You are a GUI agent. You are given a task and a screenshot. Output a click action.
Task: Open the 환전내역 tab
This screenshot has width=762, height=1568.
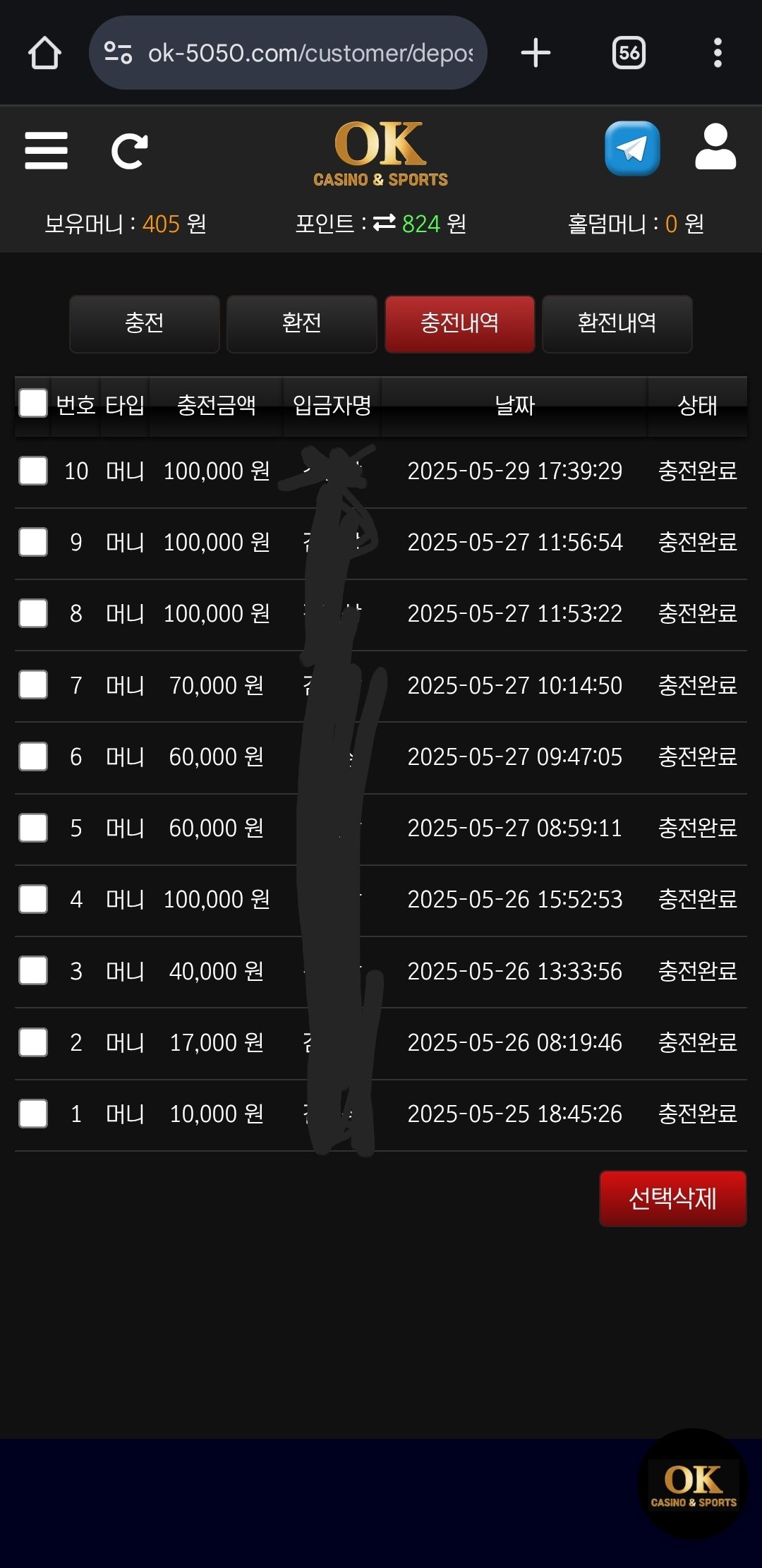pyautogui.click(x=617, y=323)
